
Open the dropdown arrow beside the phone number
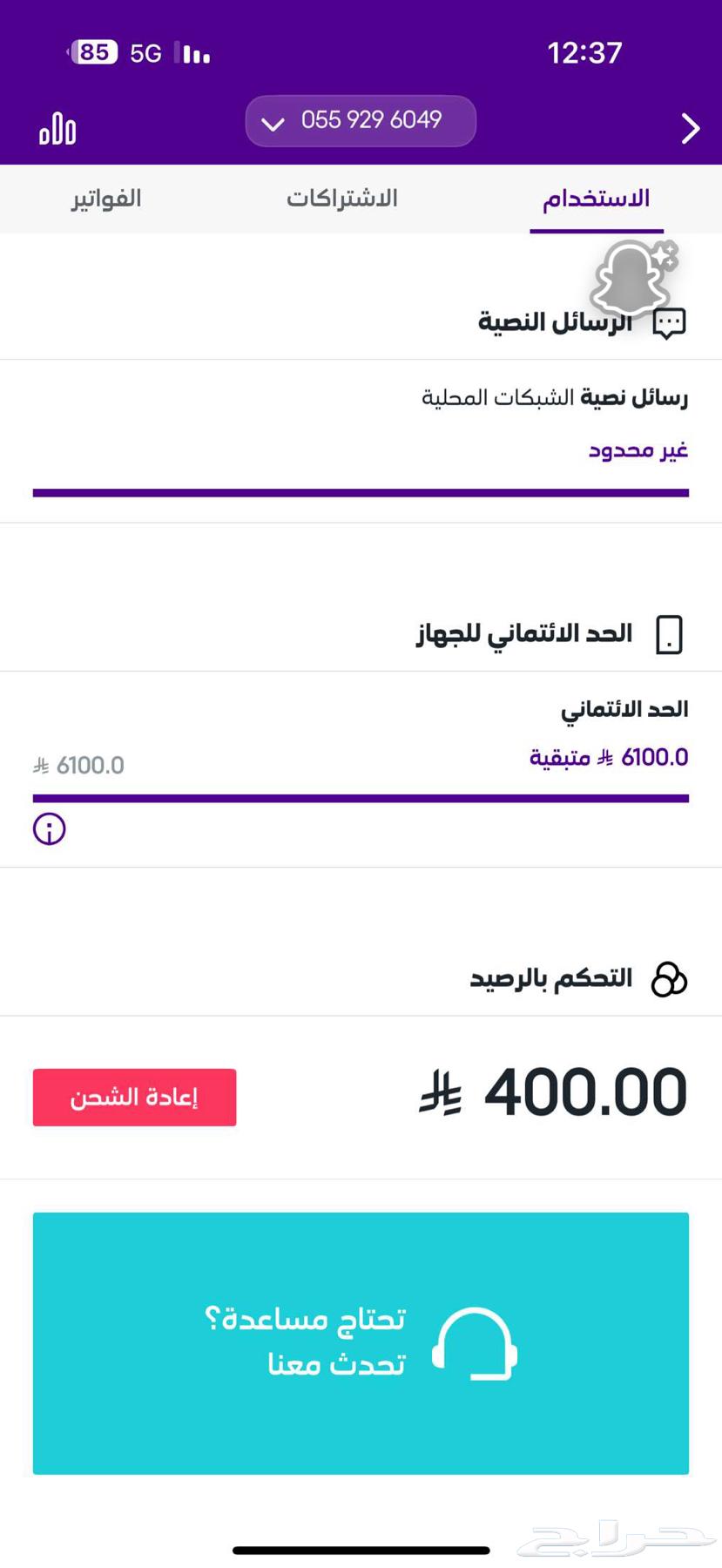[x=271, y=123]
